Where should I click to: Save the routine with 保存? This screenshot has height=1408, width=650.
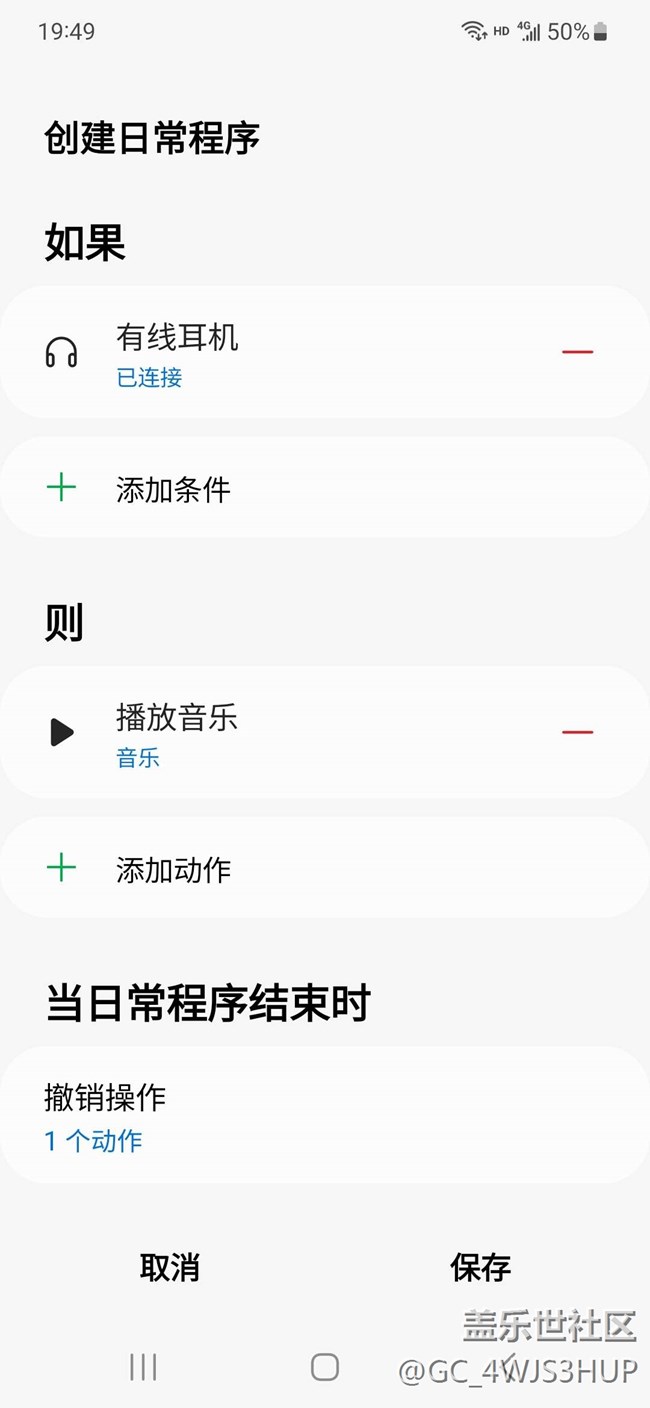click(x=480, y=1268)
